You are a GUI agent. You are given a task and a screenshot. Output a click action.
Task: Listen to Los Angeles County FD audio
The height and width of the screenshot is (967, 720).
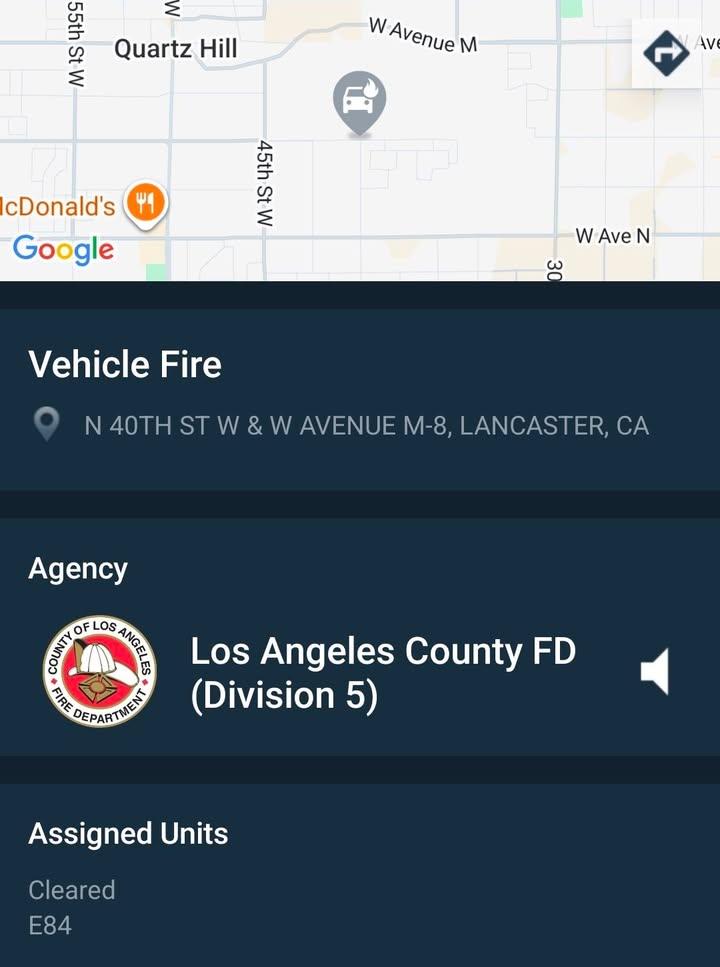[x=655, y=672]
